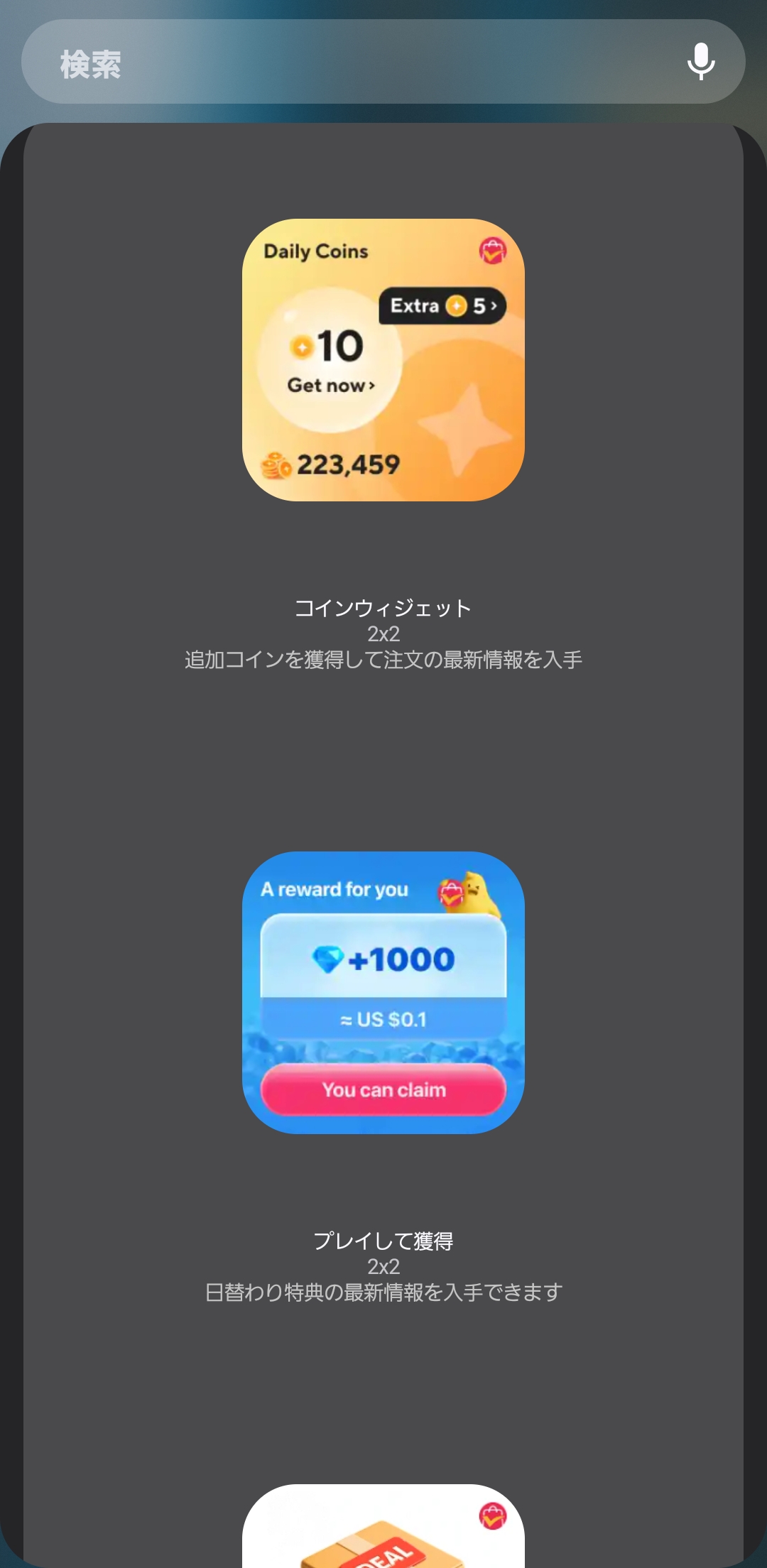Tap the 検索 search field
The width and height of the screenshot is (767, 1568).
click(x=341, y=62)
